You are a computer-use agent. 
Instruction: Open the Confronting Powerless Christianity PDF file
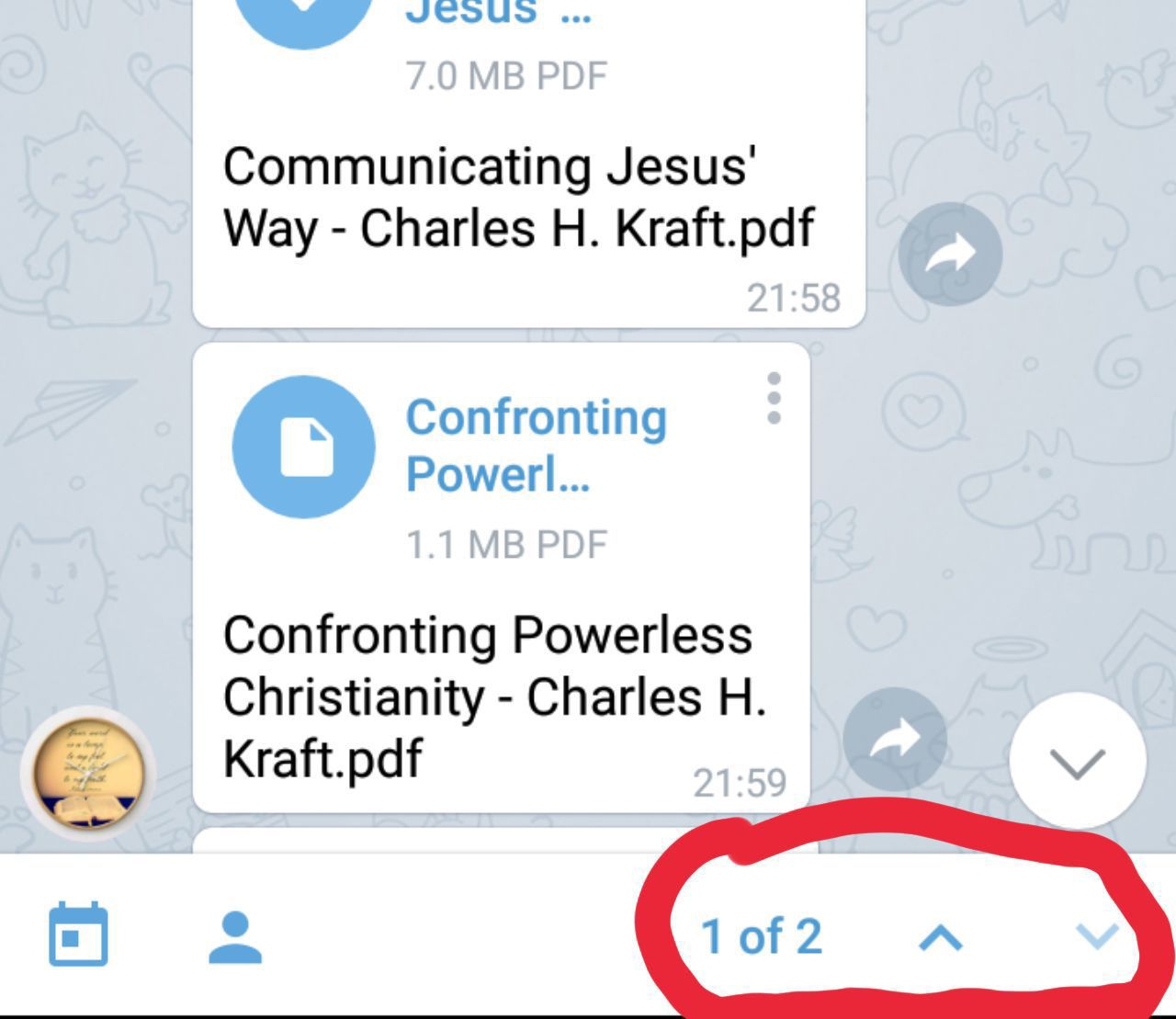pyautogui.click(x=304, y=447)
